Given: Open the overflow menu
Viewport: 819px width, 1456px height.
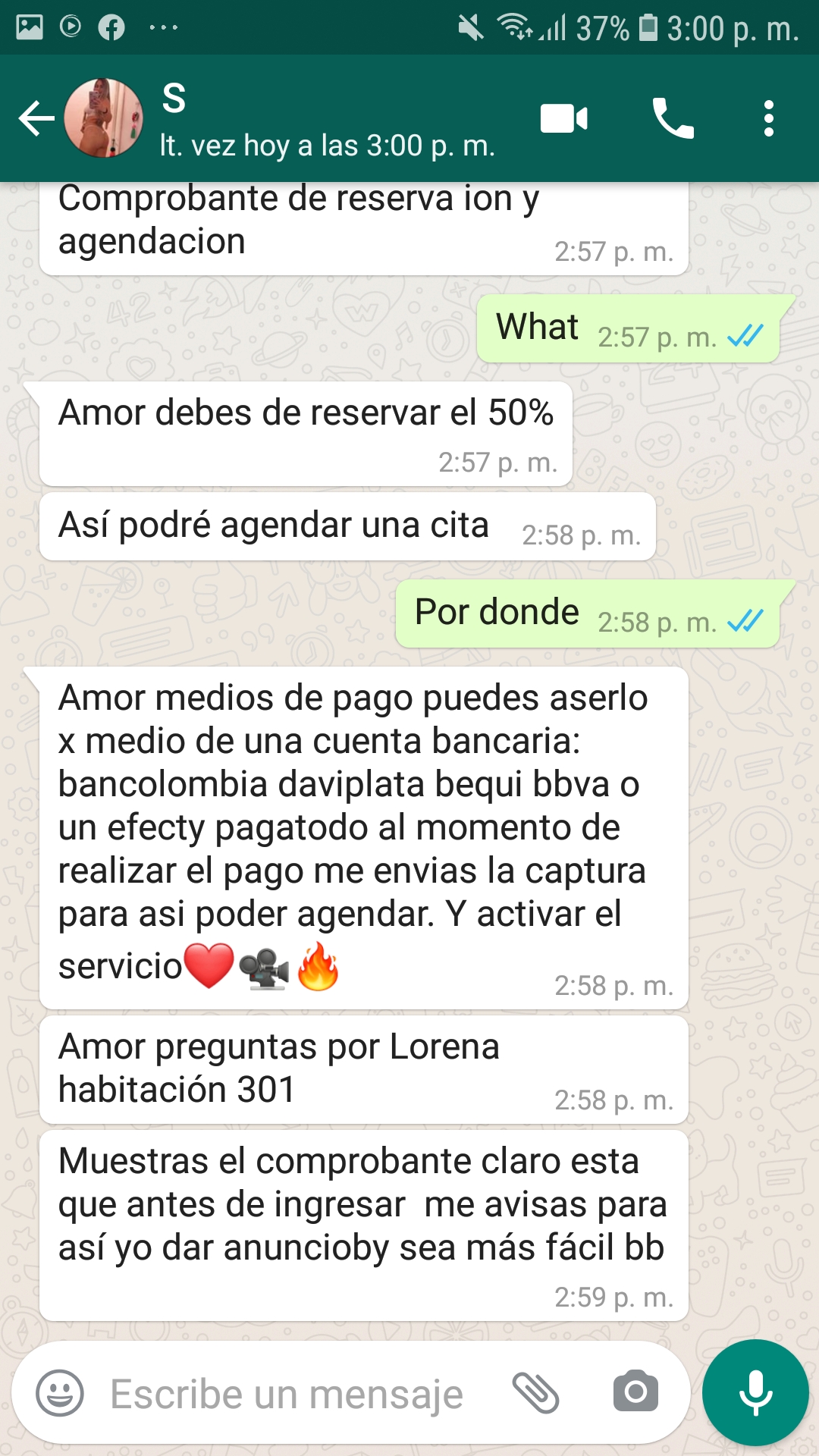Looking at the screenshot, I should (x=768, y=119).
